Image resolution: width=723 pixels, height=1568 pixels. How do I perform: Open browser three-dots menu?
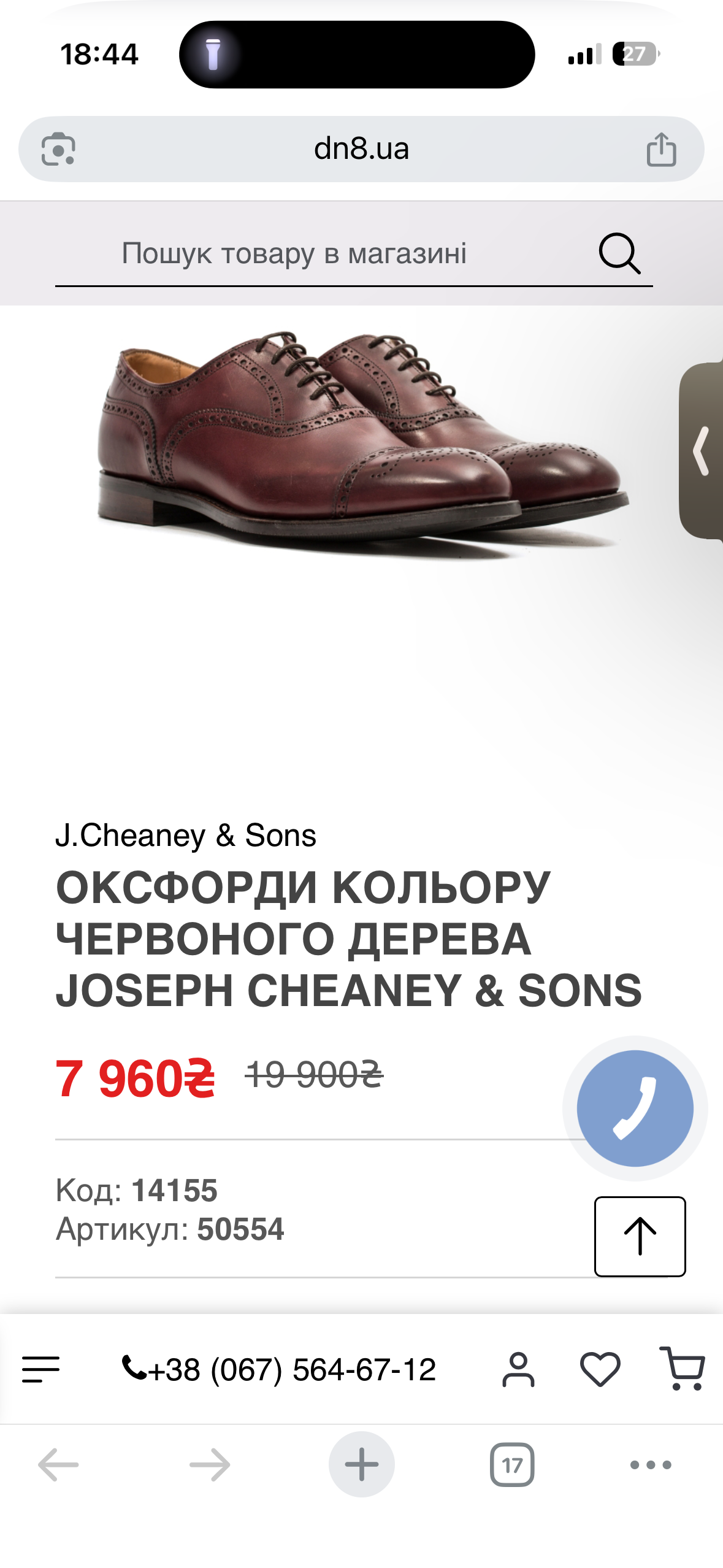[x=651, y=1464]
